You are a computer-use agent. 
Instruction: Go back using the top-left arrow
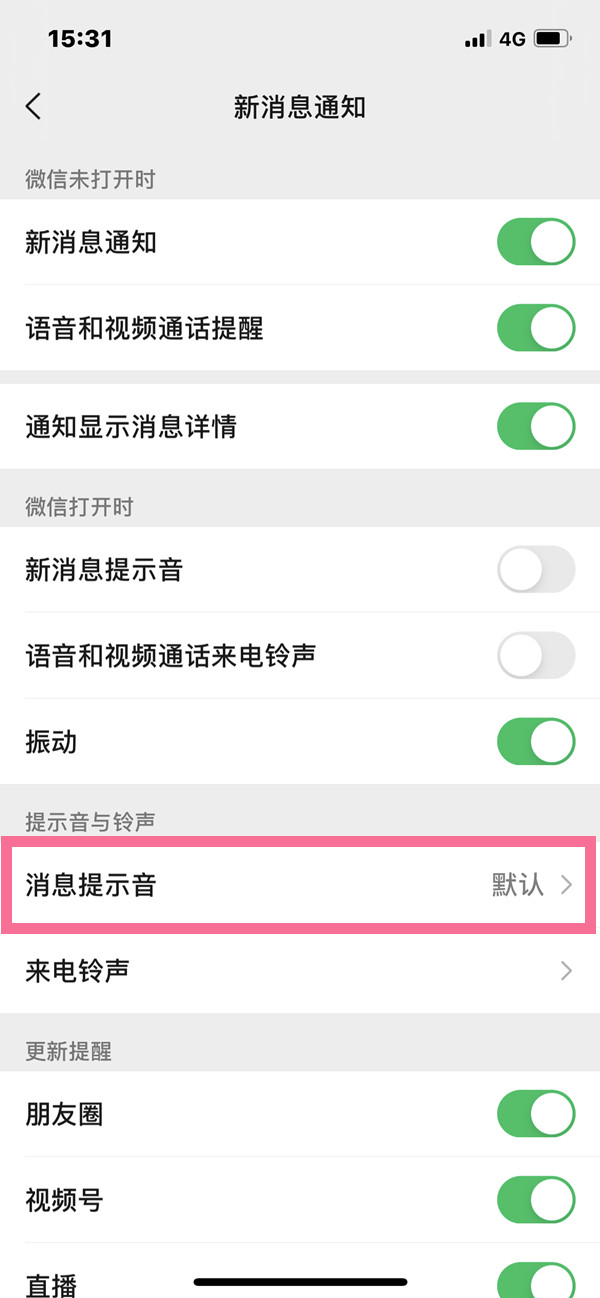[x=33, y=107]
